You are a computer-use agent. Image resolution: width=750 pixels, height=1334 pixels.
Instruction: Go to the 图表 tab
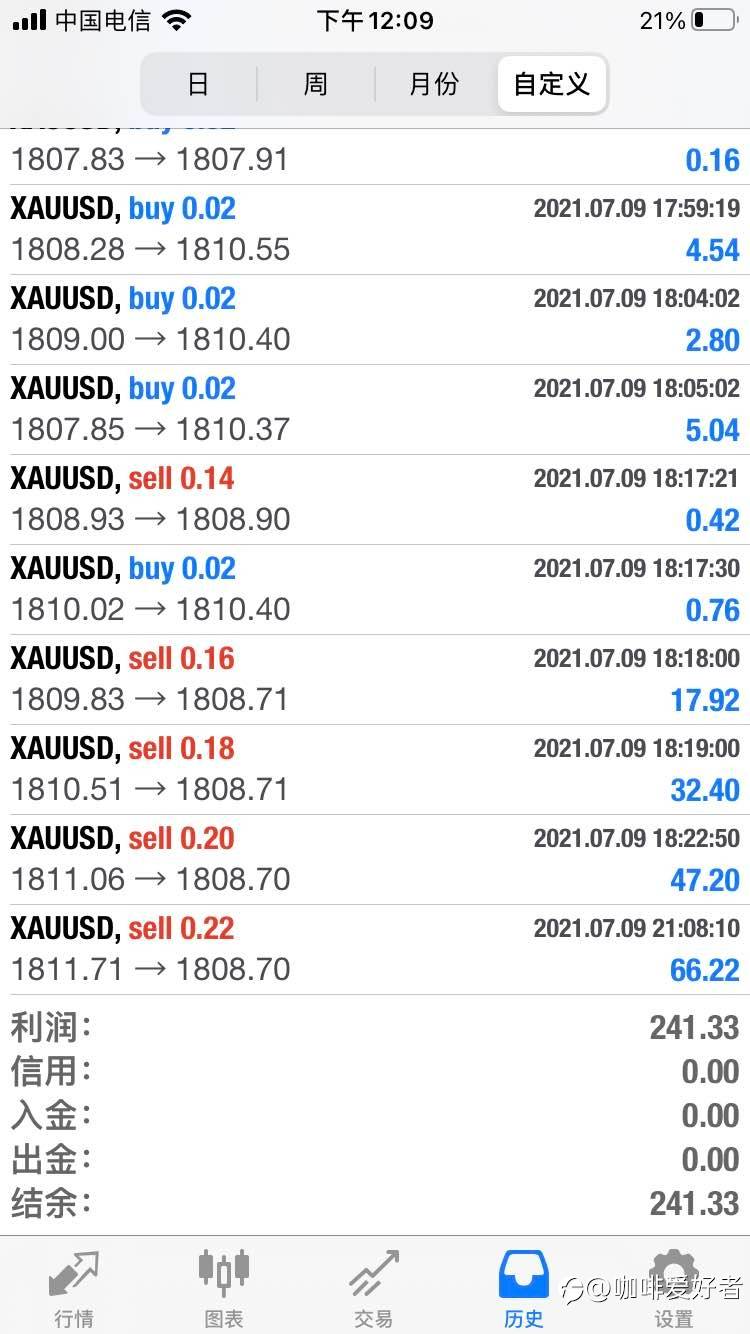pyautogui.click(x=224, y=1287)
